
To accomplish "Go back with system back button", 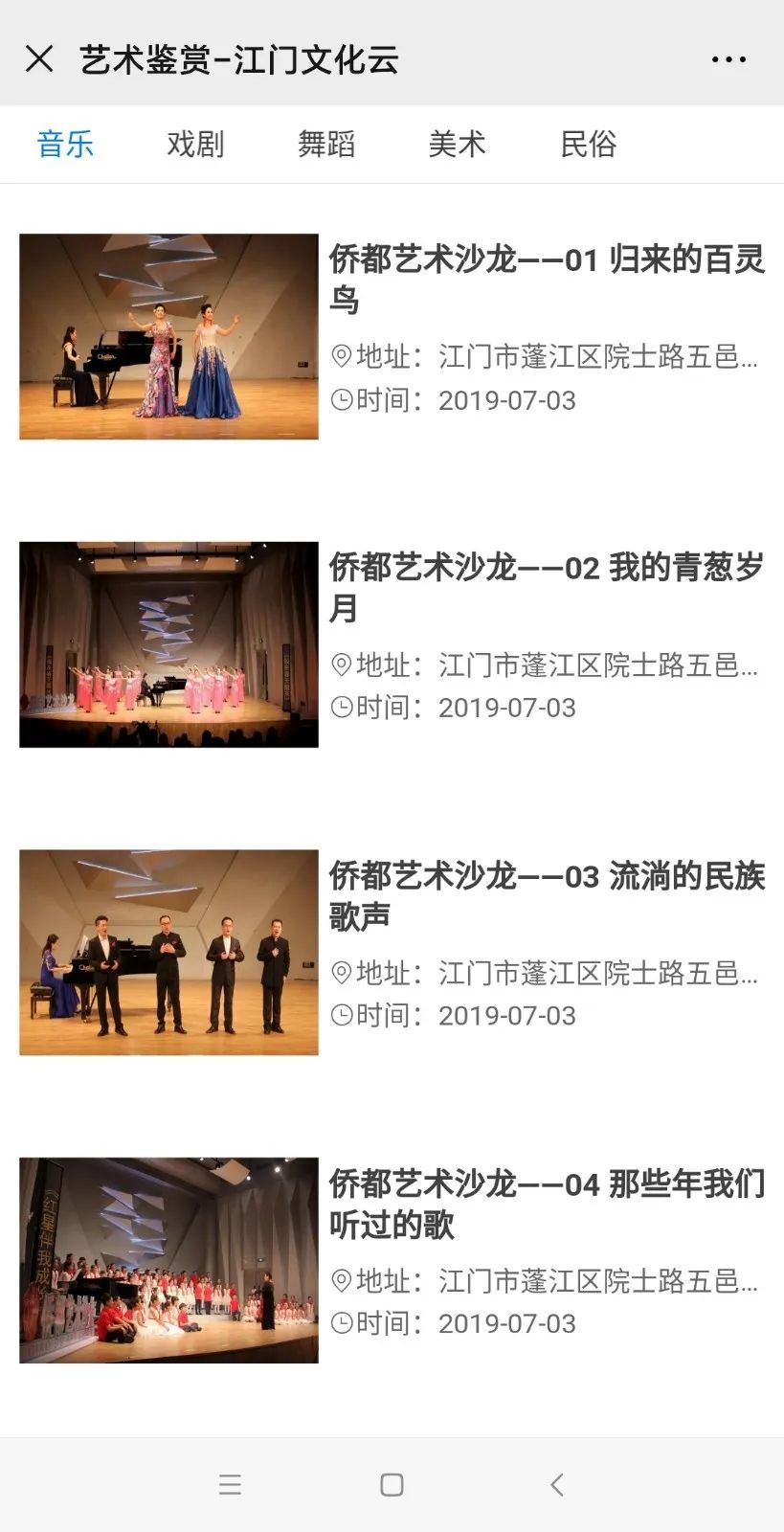I will pyautogui.click(x=557, y=1484).
